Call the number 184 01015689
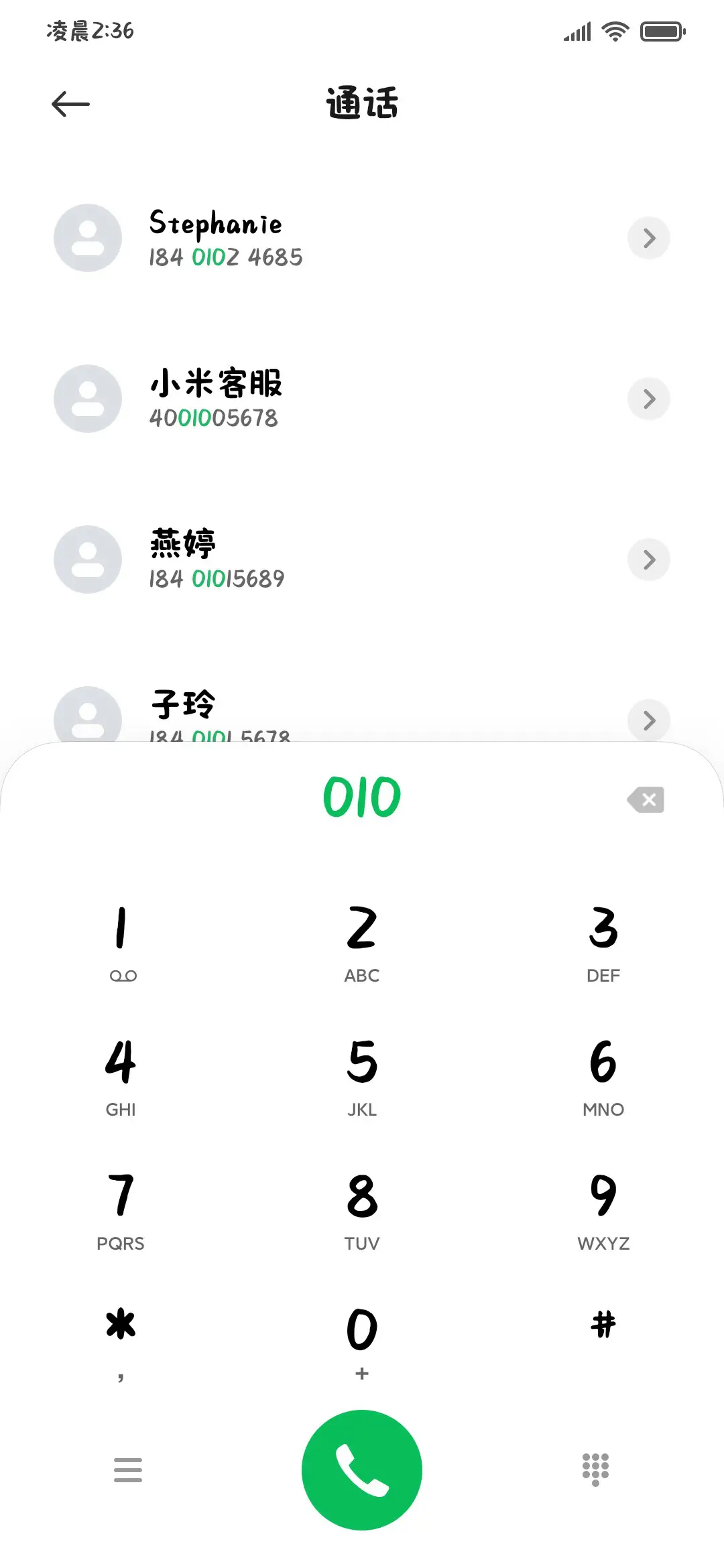The image size is (724, 1568). 268,560
